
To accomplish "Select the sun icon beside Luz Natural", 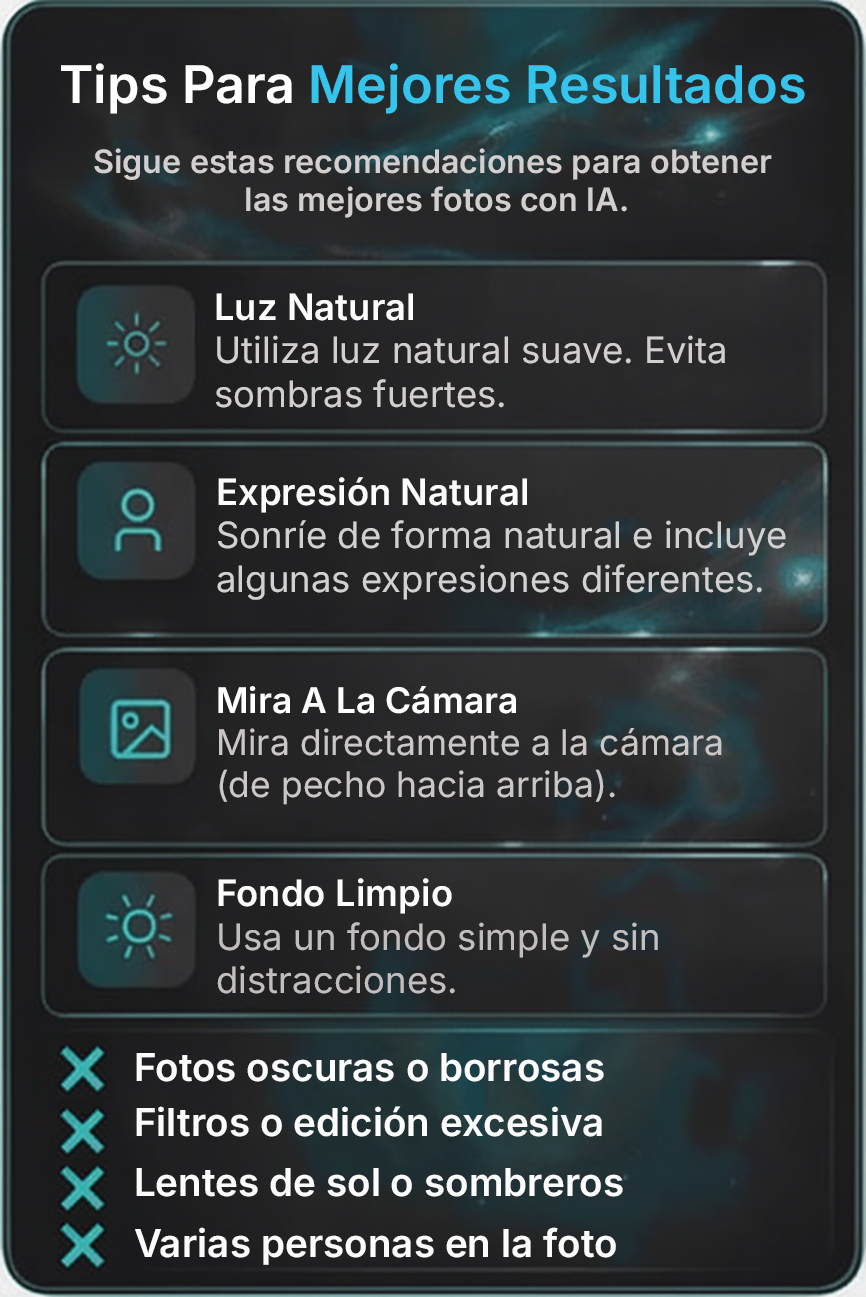I will coord(135,343).
